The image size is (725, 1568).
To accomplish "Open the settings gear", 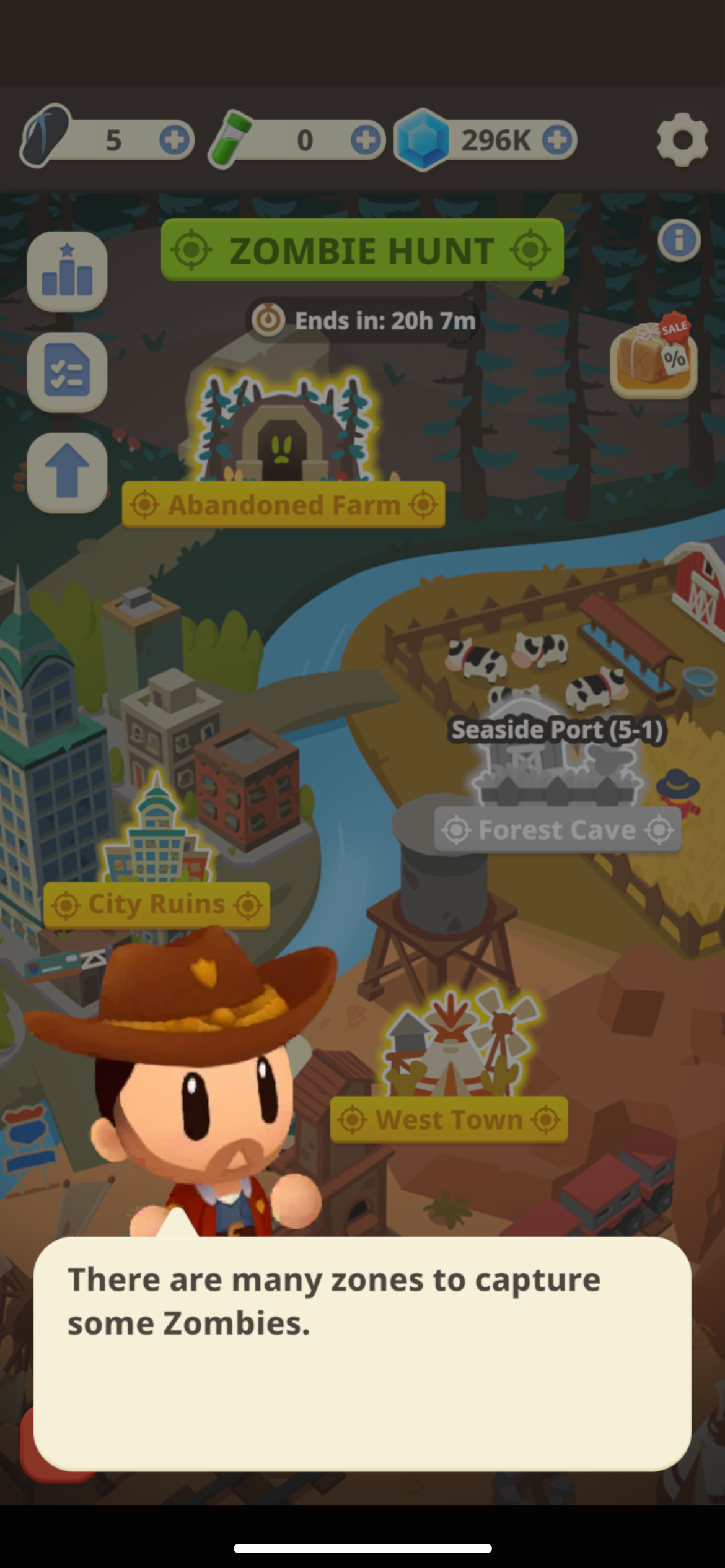I will [682, 140].
